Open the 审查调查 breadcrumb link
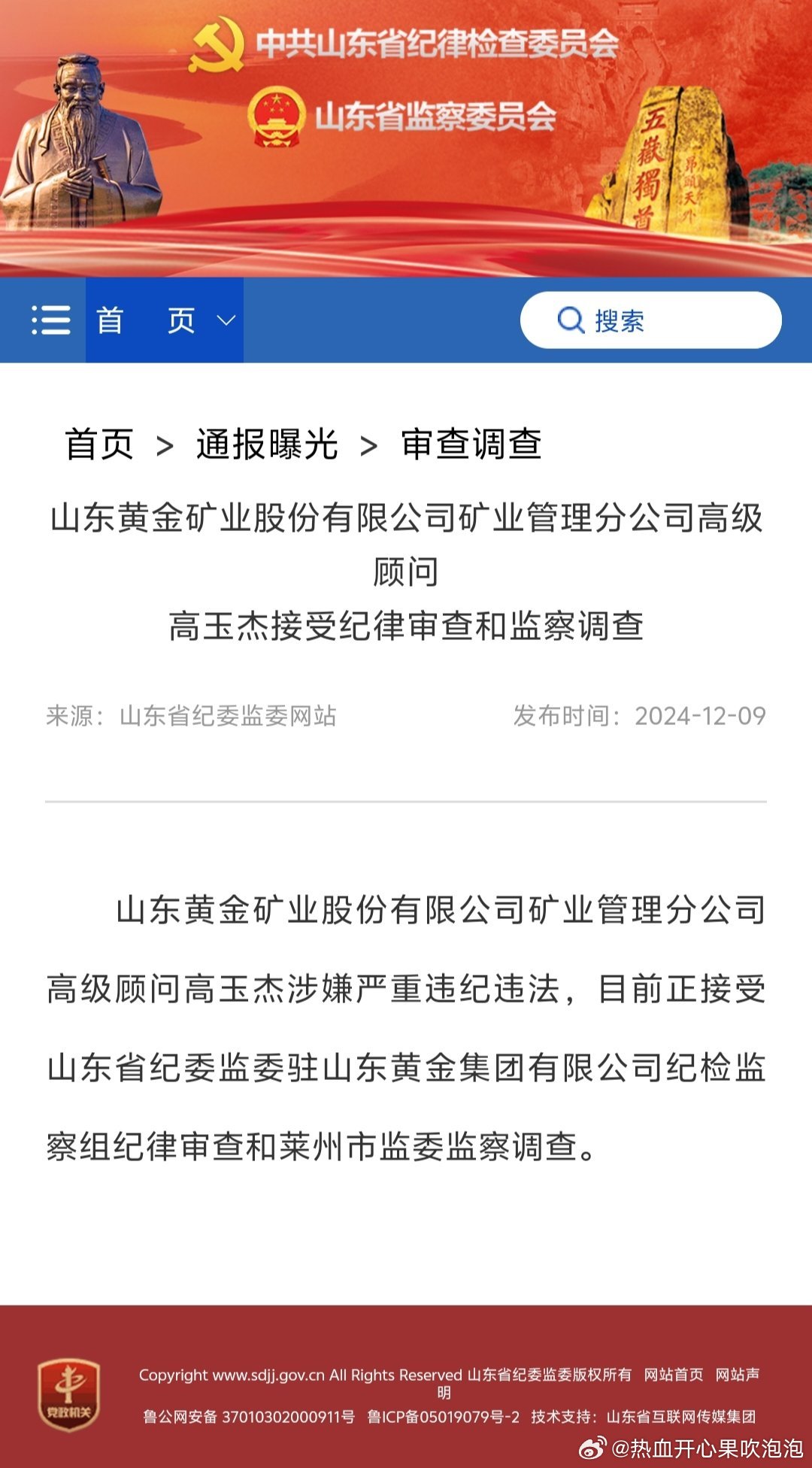 471,444
